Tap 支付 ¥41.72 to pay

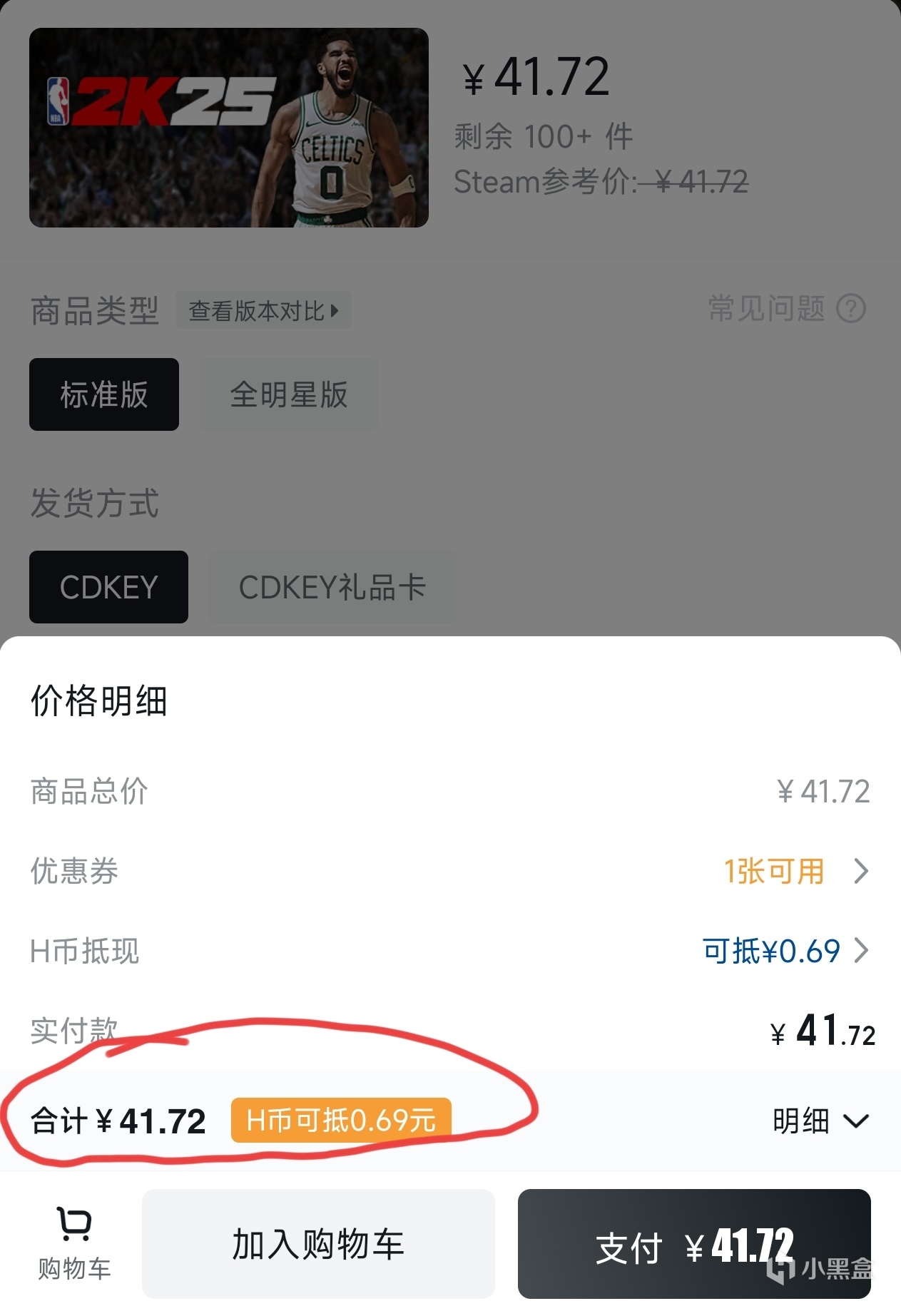click(693, 1244)
